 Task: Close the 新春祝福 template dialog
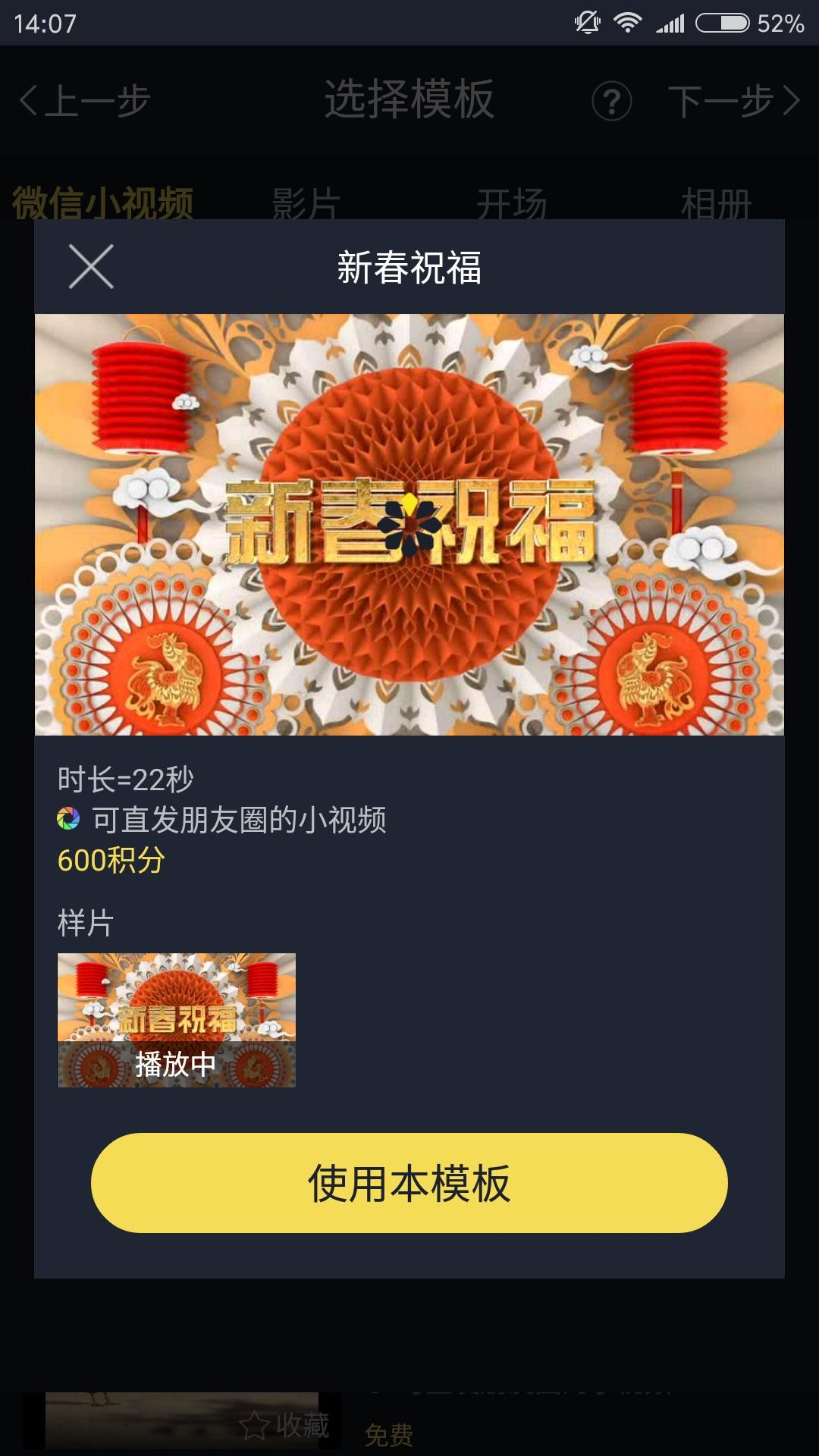tap(91, 266)
